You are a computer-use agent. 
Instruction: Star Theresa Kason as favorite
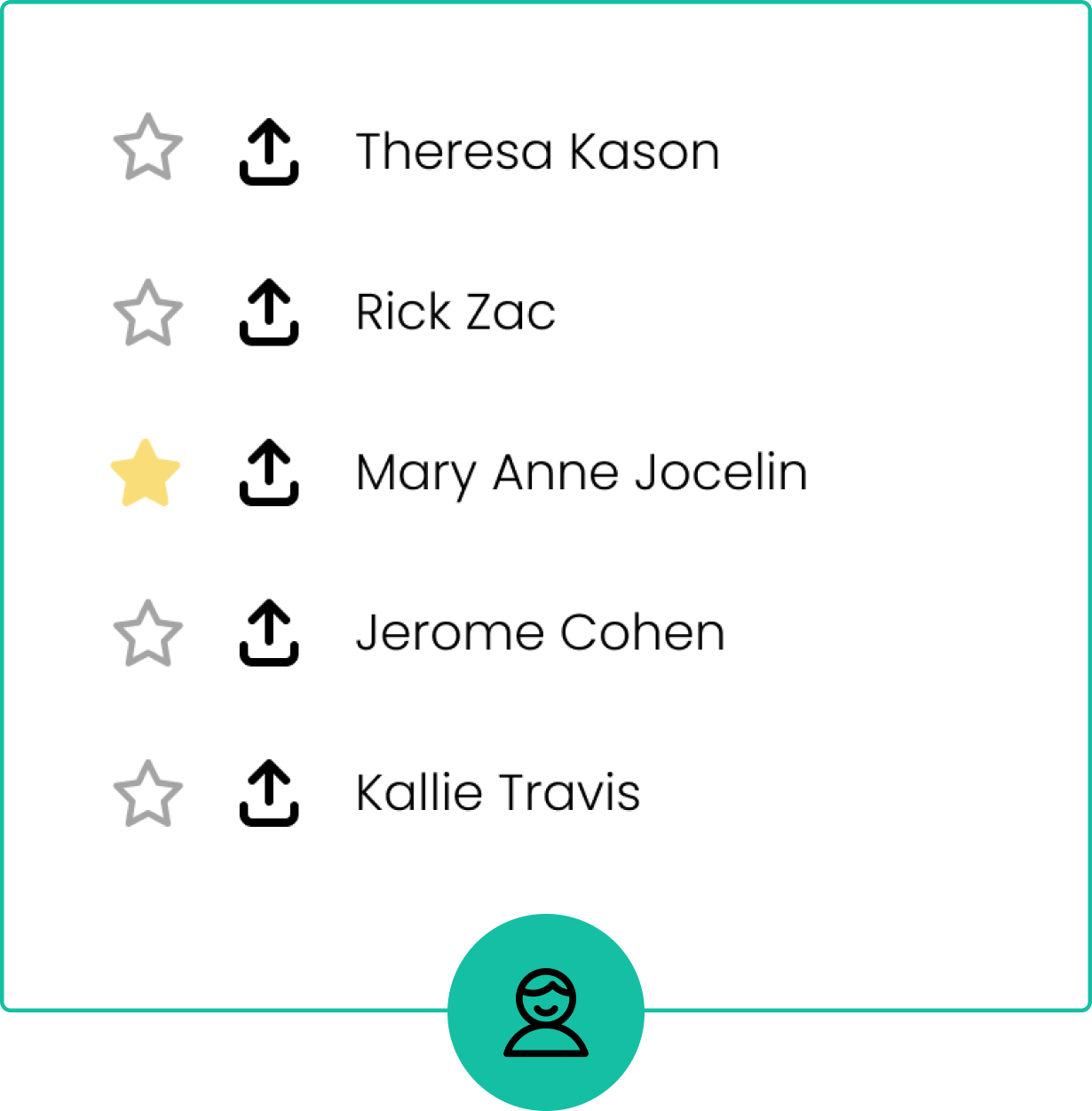click(x=147, y=148)
